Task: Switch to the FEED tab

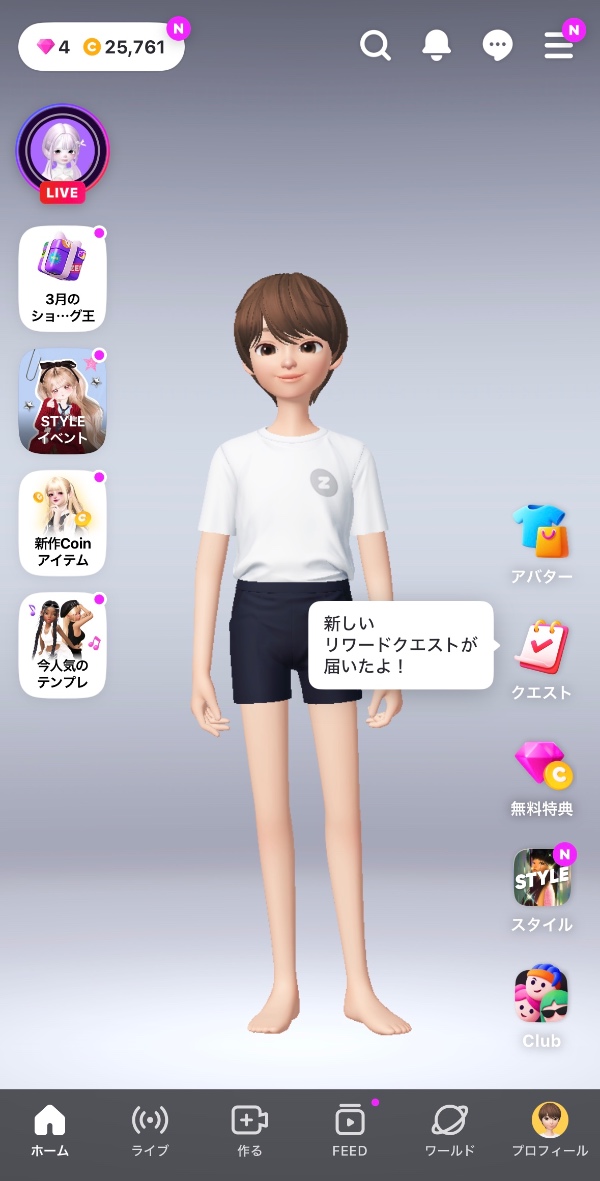Action: click(350, 1131)
